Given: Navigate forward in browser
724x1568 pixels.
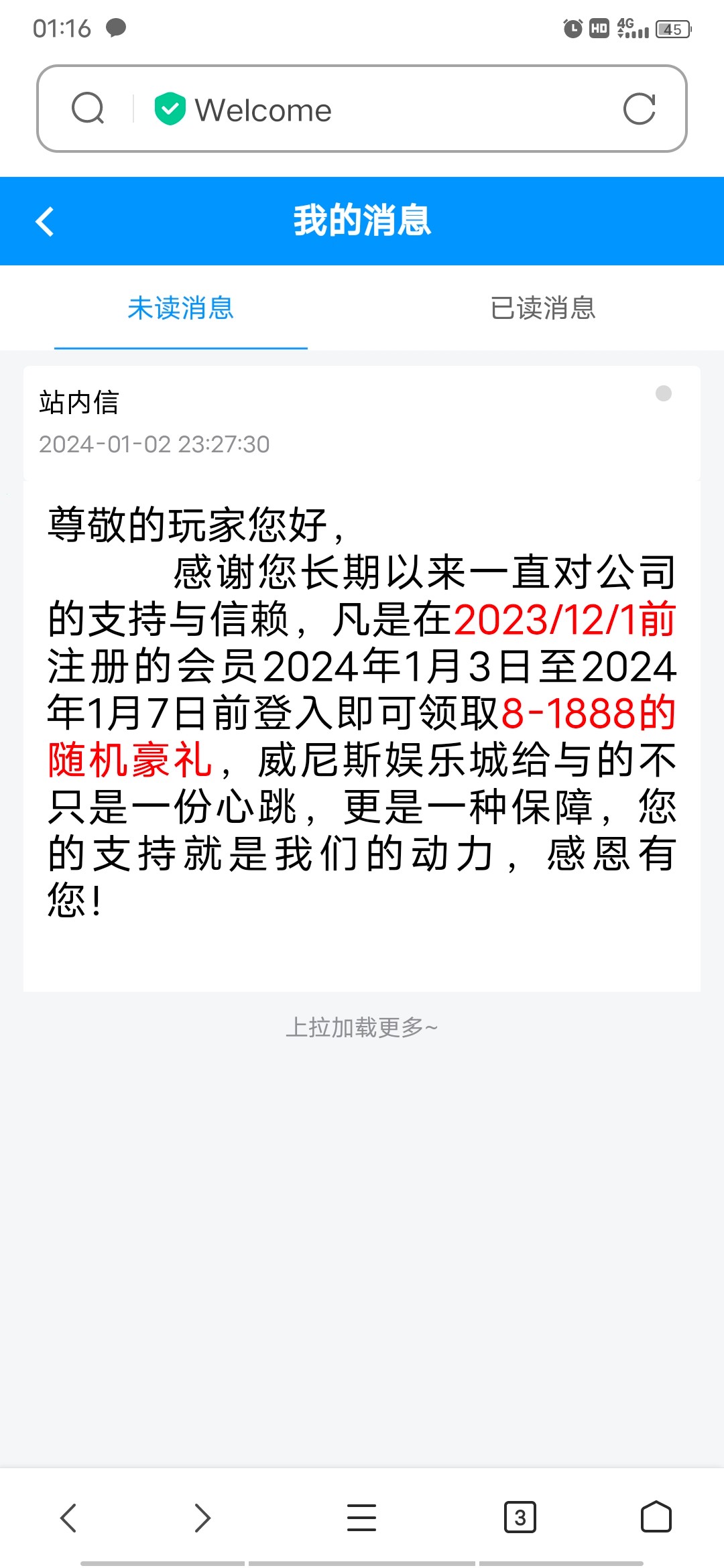Looking at the screenshot, I should tap(202, 1517).
